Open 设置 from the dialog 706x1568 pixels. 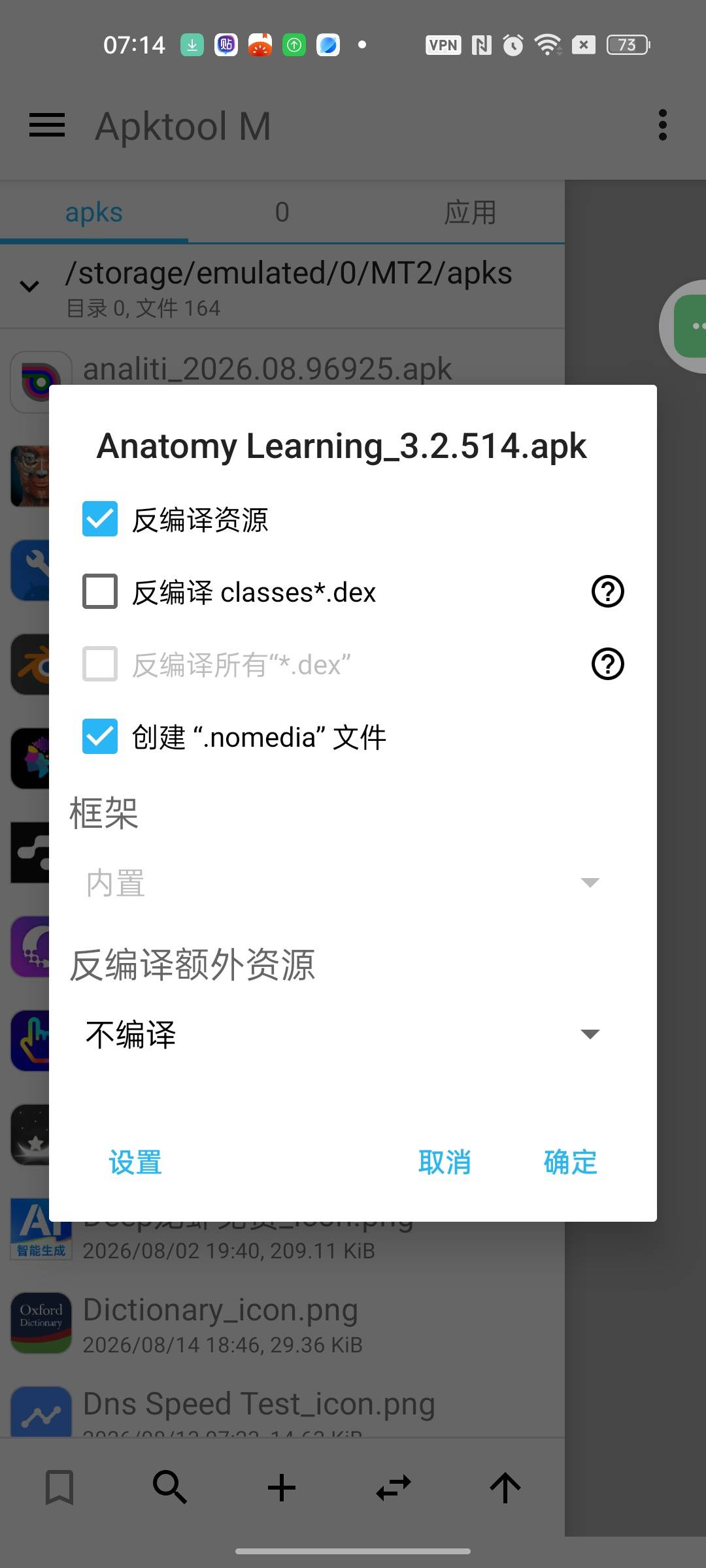pyautogui.click(x=135, y=1162)
